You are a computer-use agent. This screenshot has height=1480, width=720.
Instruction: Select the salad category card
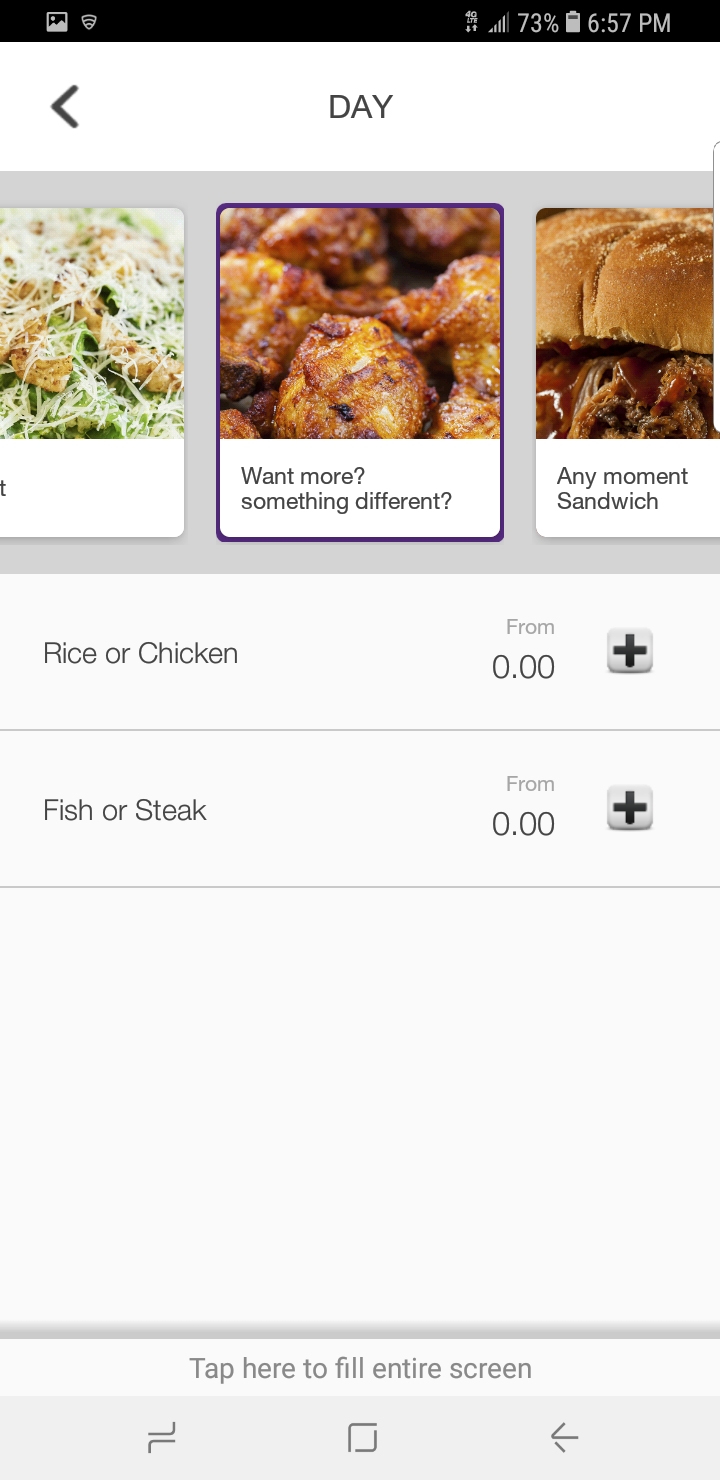92,372
